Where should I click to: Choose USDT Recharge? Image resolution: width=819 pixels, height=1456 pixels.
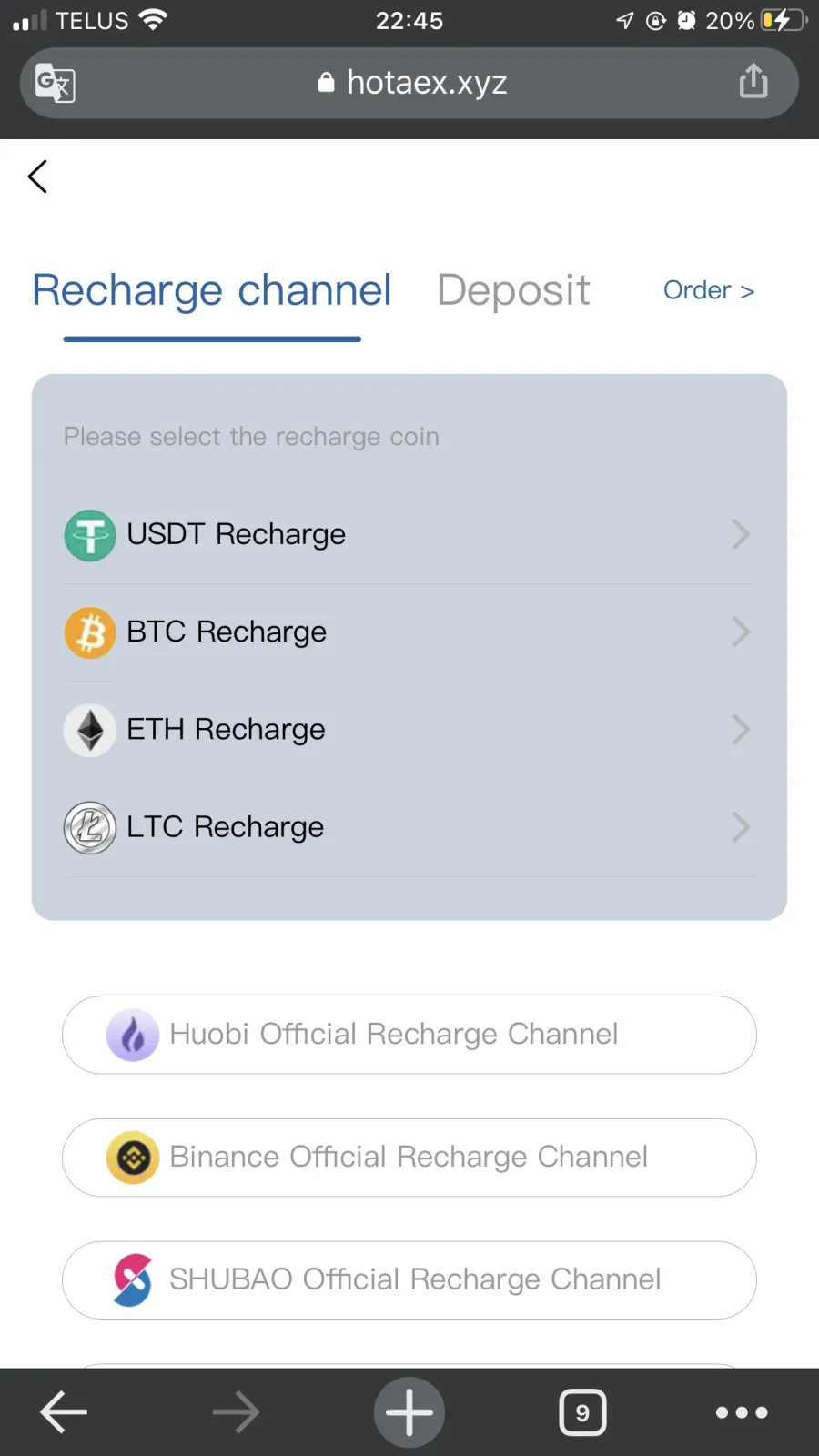pos(409,534)
